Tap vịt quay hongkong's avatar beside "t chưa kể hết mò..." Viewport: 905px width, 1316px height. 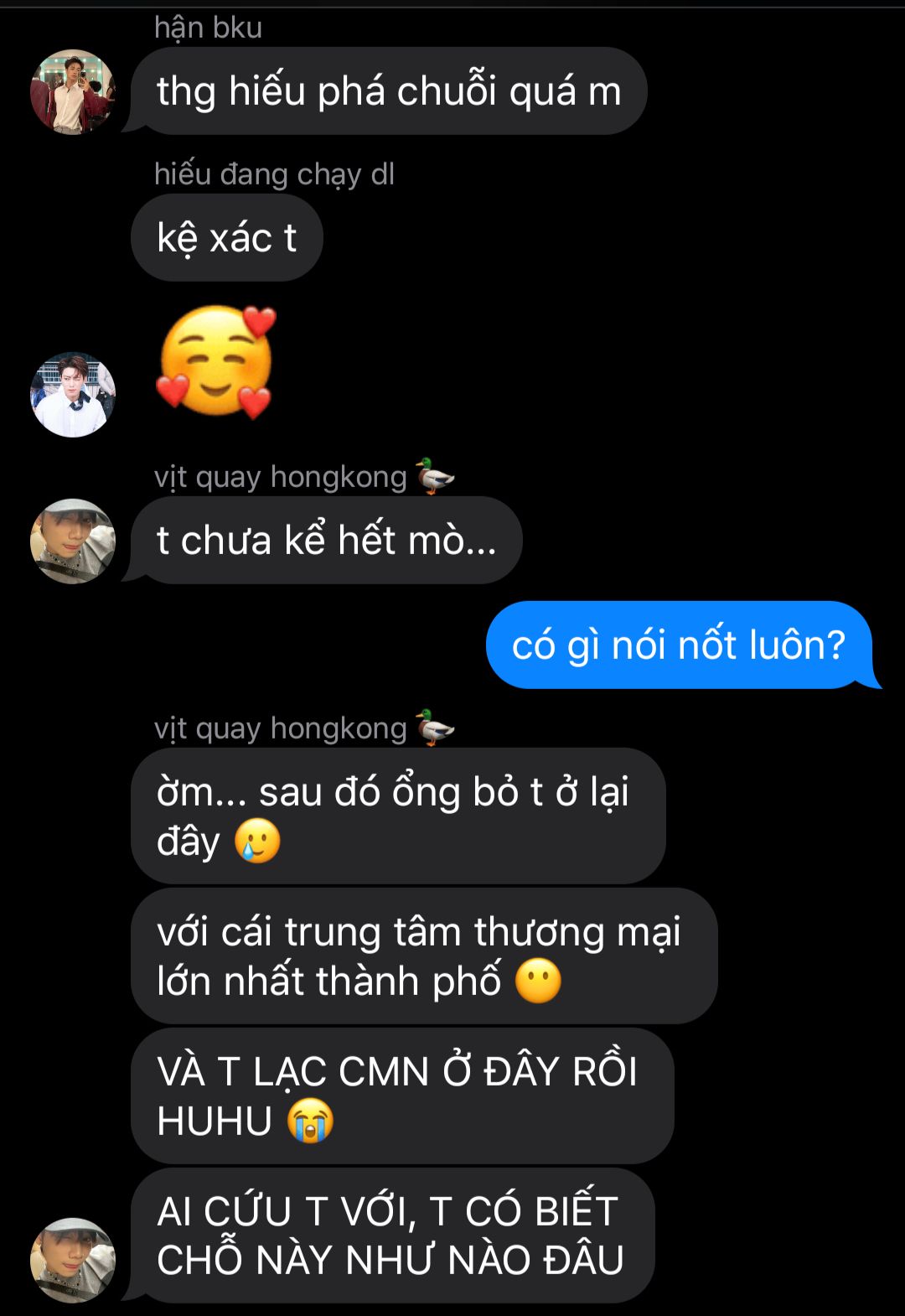pos(73,541)
